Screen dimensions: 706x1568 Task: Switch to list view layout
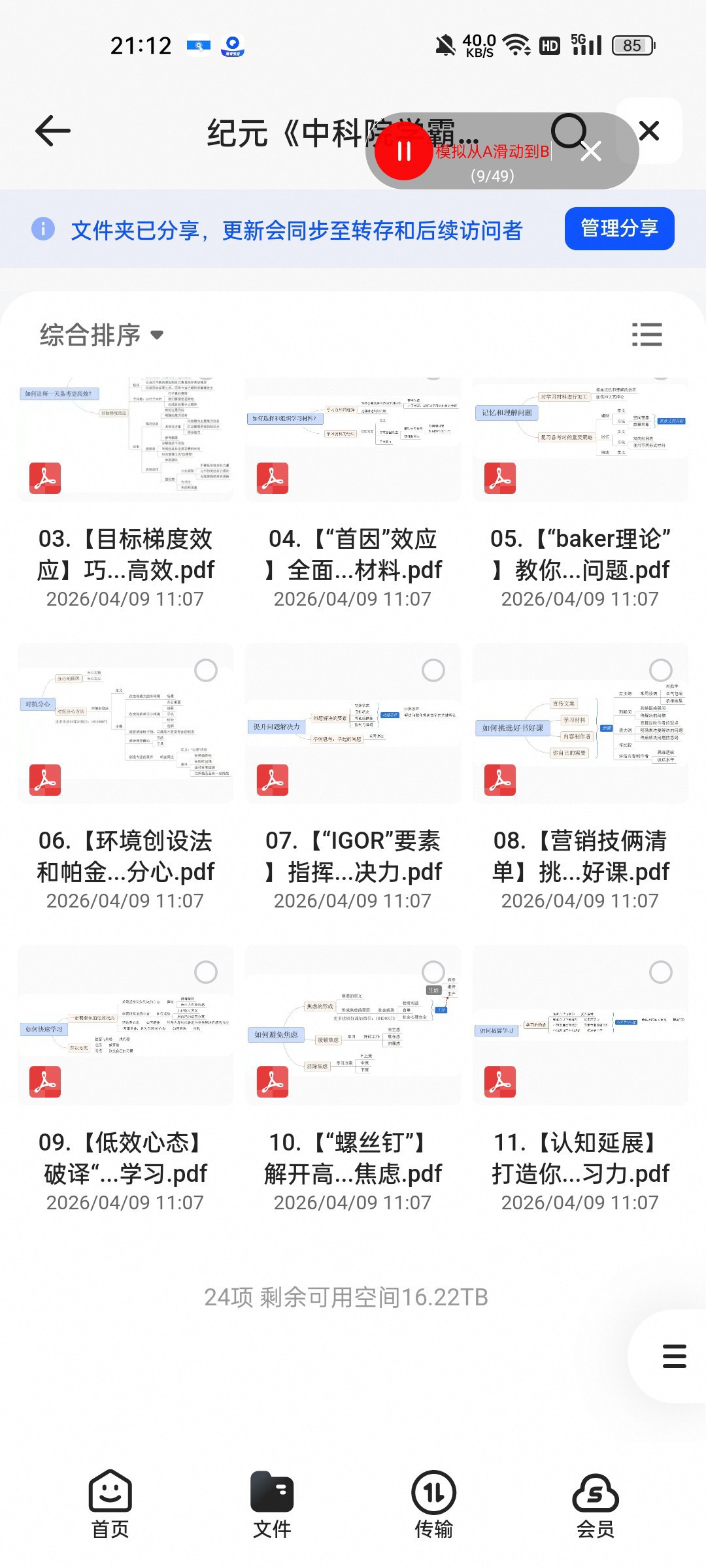click(647, 335)
